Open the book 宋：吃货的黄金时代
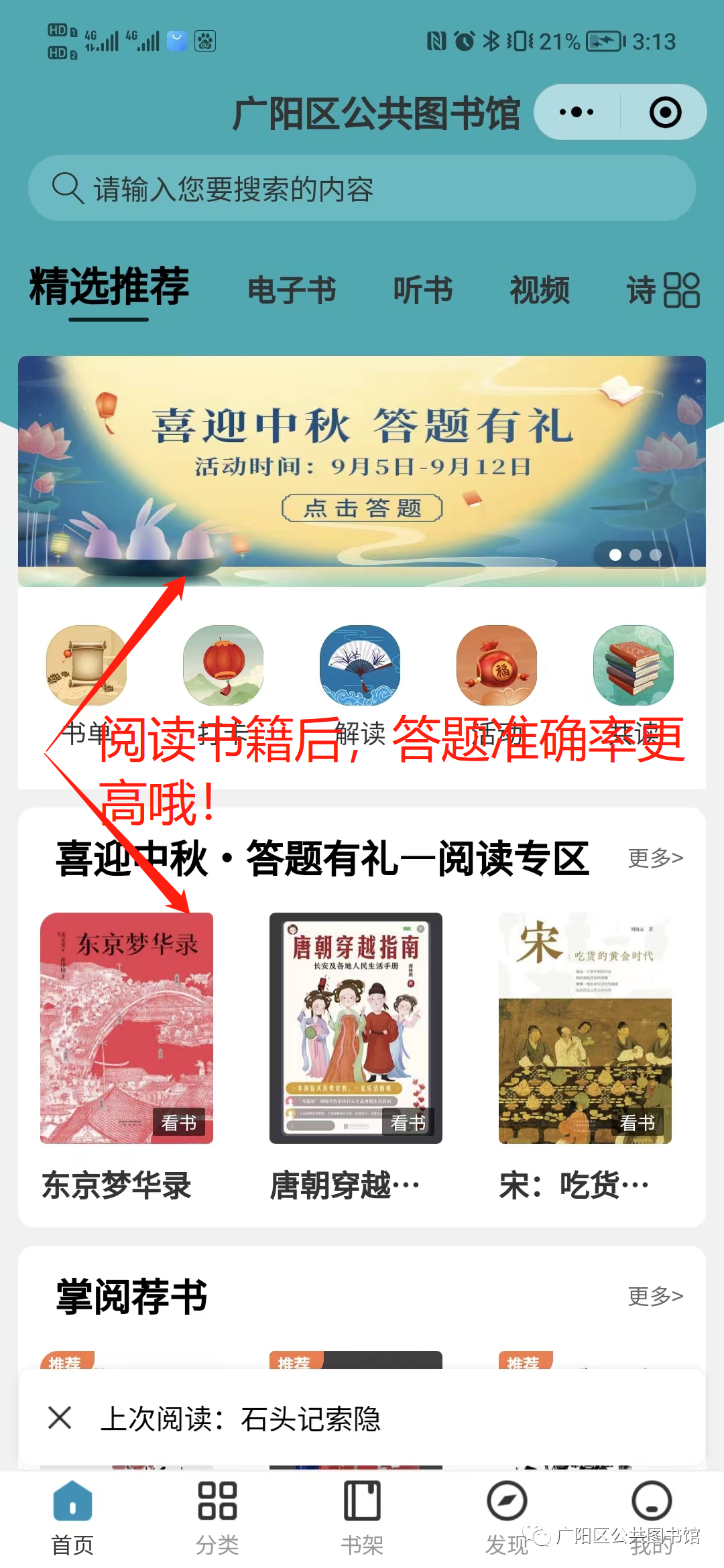 click(x=585, y=1028)
